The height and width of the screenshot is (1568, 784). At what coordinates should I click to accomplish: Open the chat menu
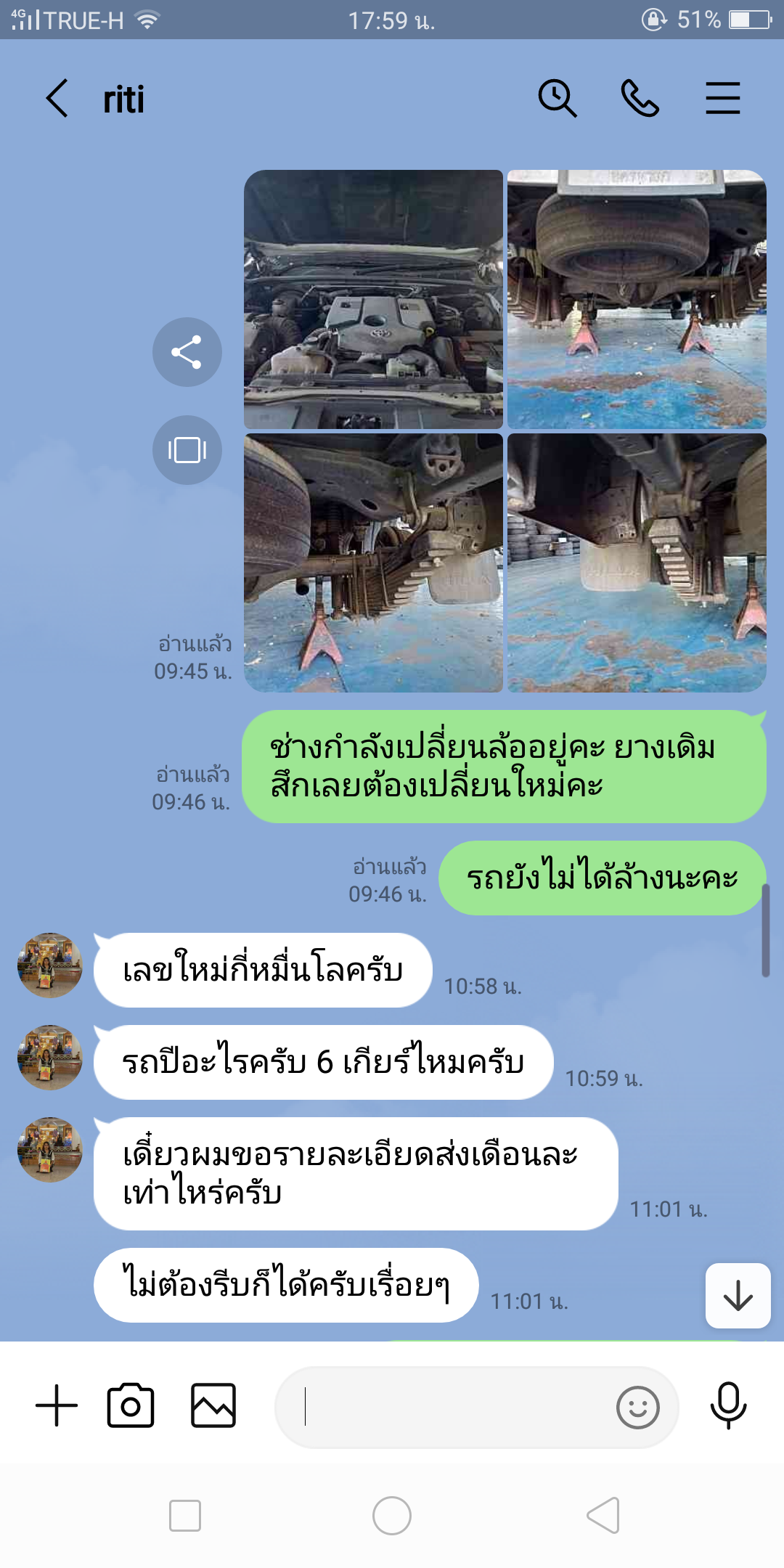pos(722,99)
